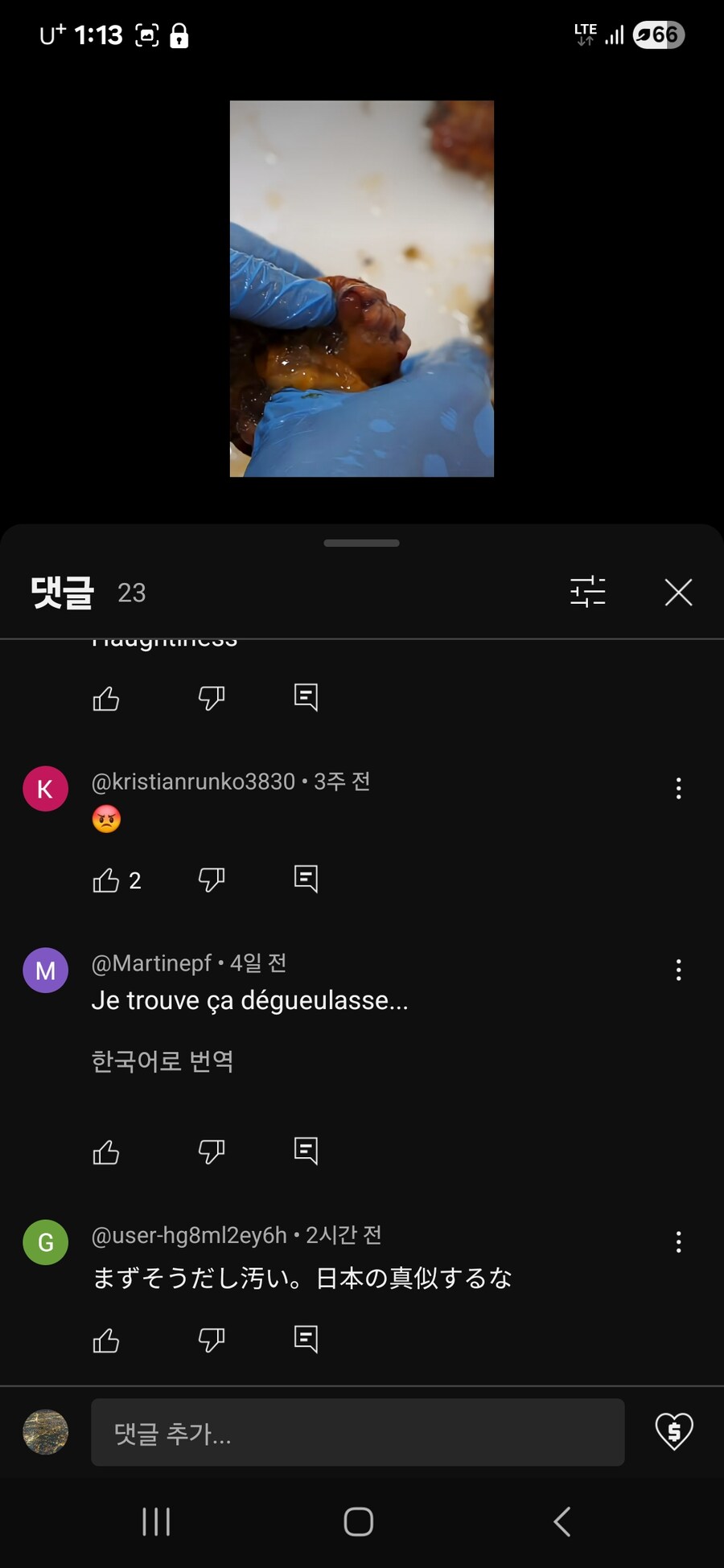This screenshot has width=724, height=1568.
Task: Open more options for user-hg8ml2ey6h's comment
Action: [678, 1242]
